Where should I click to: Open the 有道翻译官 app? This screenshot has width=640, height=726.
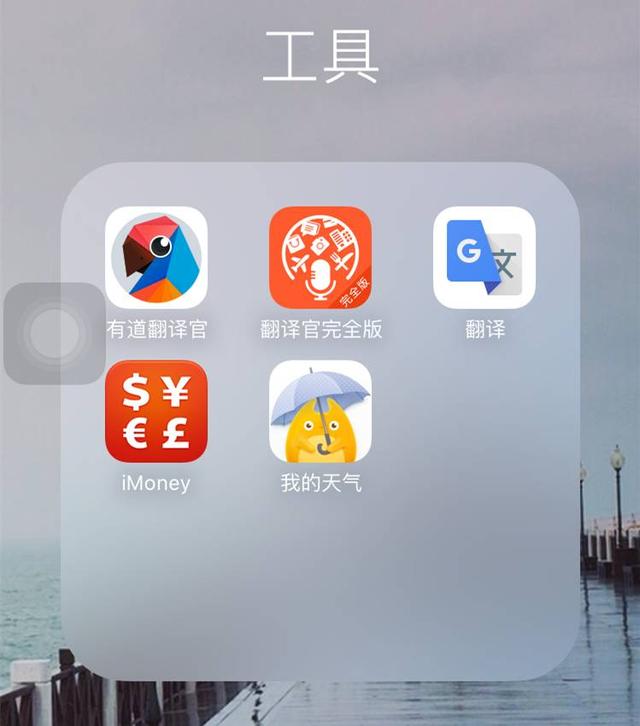[156, 258]
